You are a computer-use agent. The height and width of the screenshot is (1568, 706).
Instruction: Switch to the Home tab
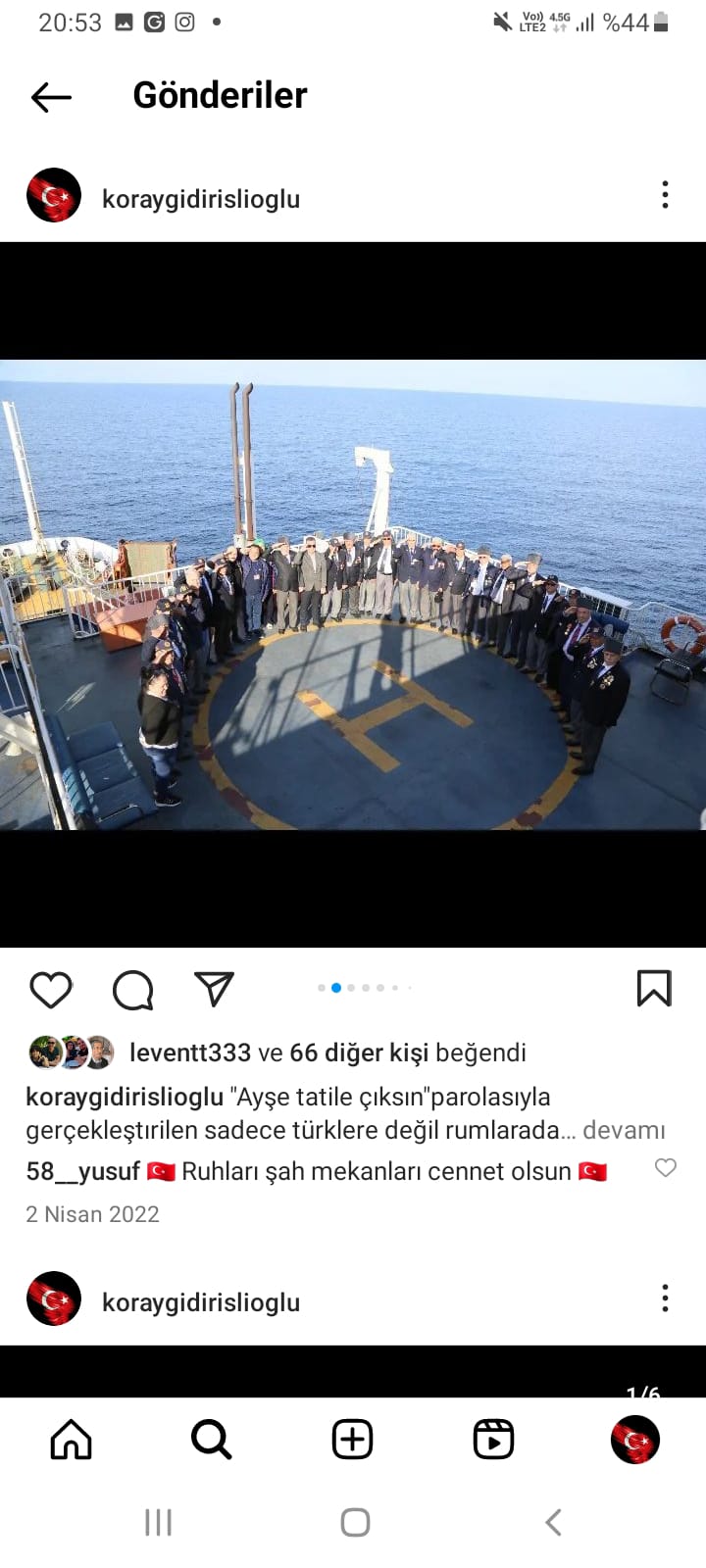[71, 1440]
